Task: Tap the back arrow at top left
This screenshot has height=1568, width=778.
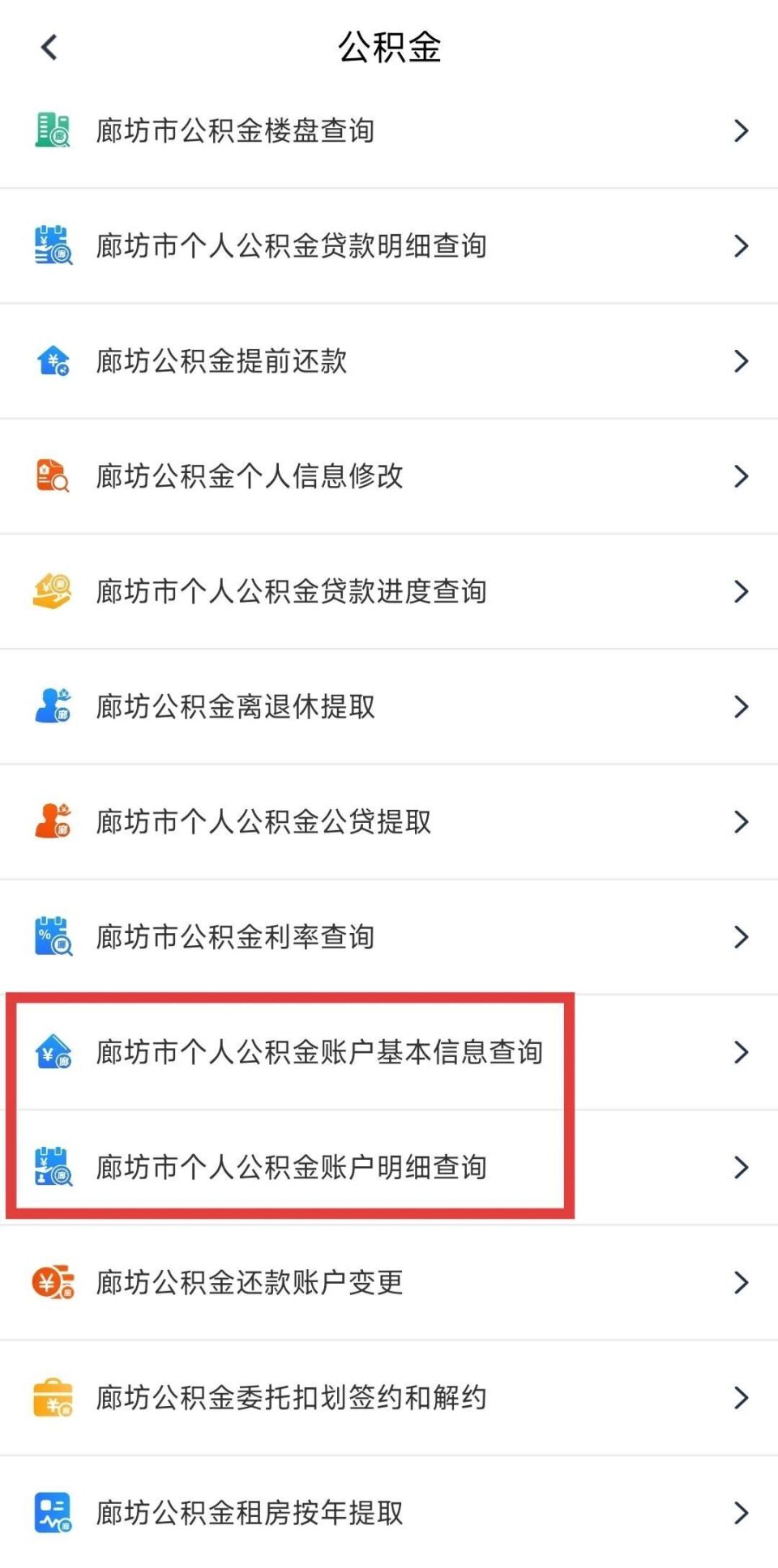Action: click(49, 47)
